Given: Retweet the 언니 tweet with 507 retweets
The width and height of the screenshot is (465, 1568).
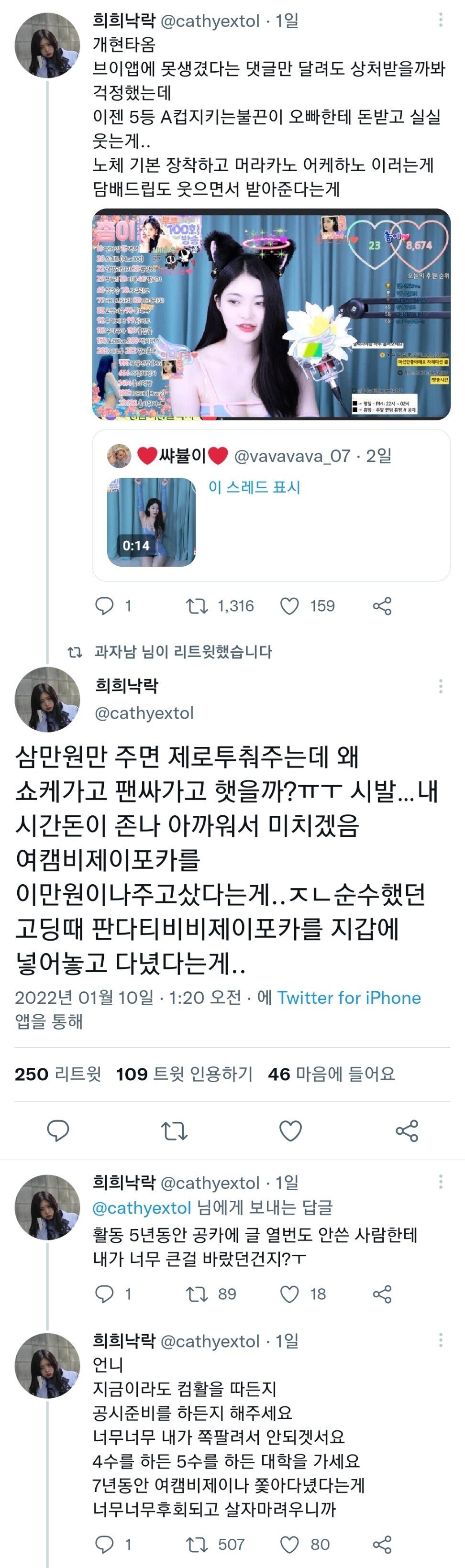Looking at the screenshot, I should tap(197, 1544).
